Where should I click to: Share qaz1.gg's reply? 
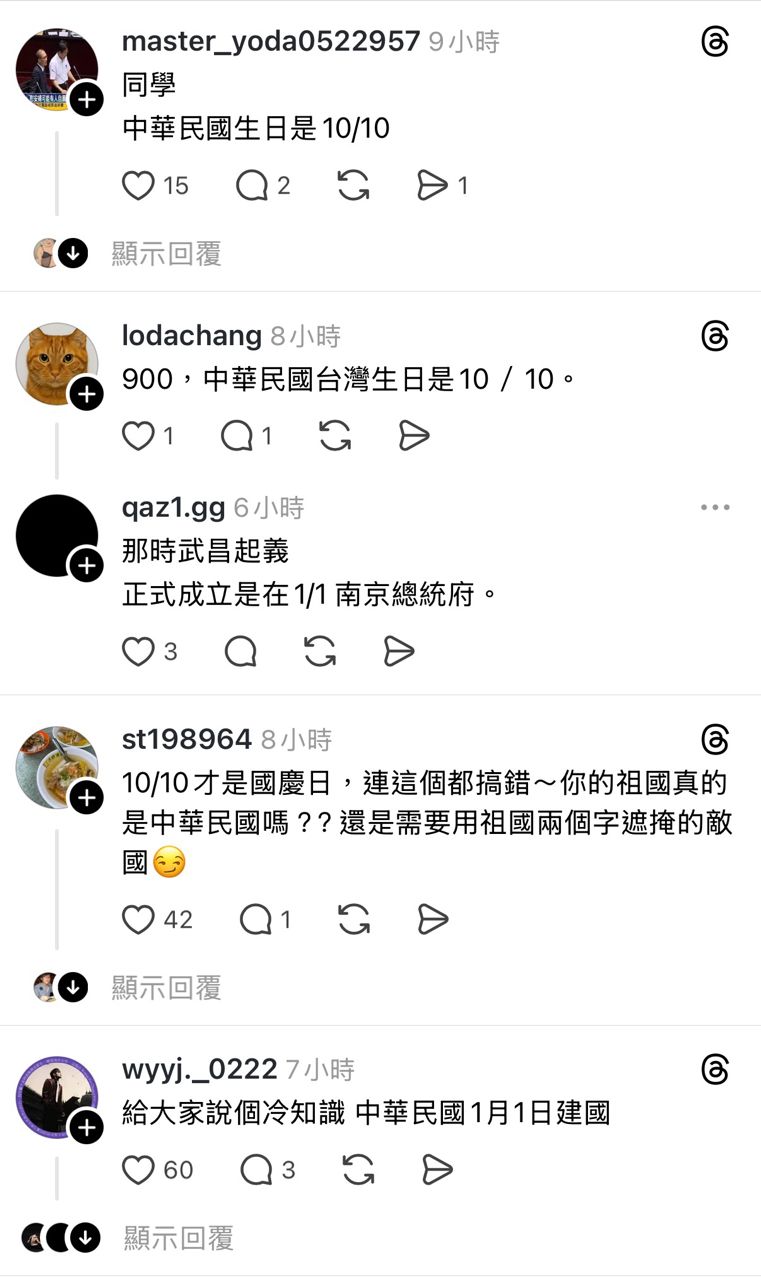pos(399,652)
